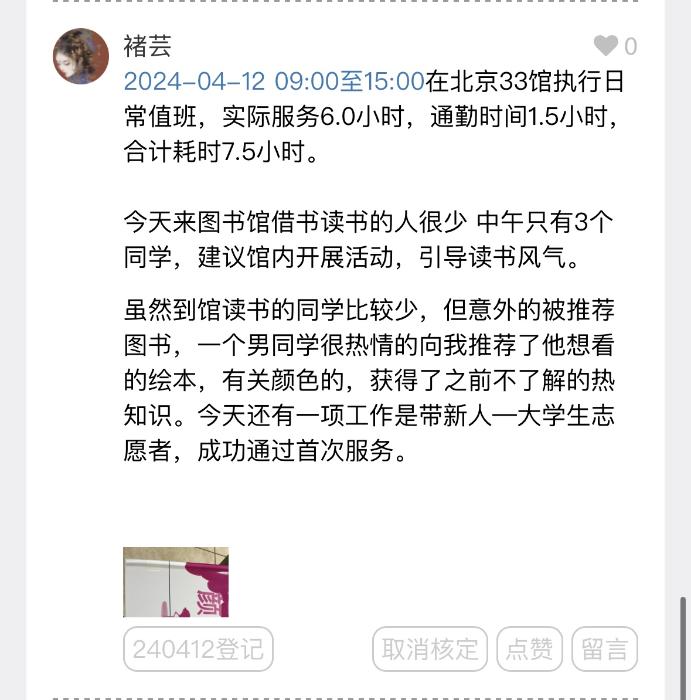
Task: Open the attached photo thumbnail
Action: pos(176,581)
